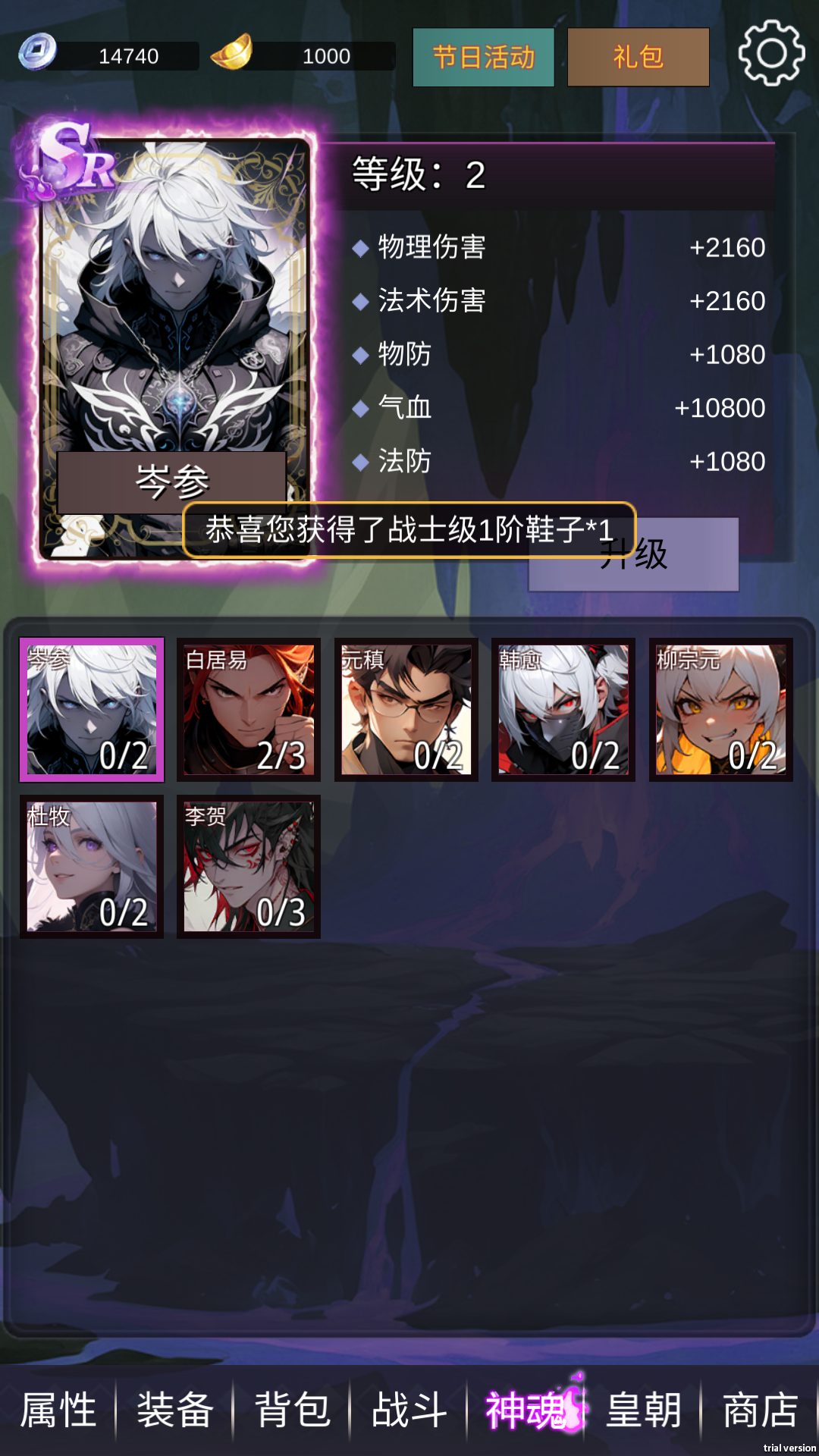Tap the 神魂 tab
The height and width of the screenshot is (1456, 819).
526,1410
